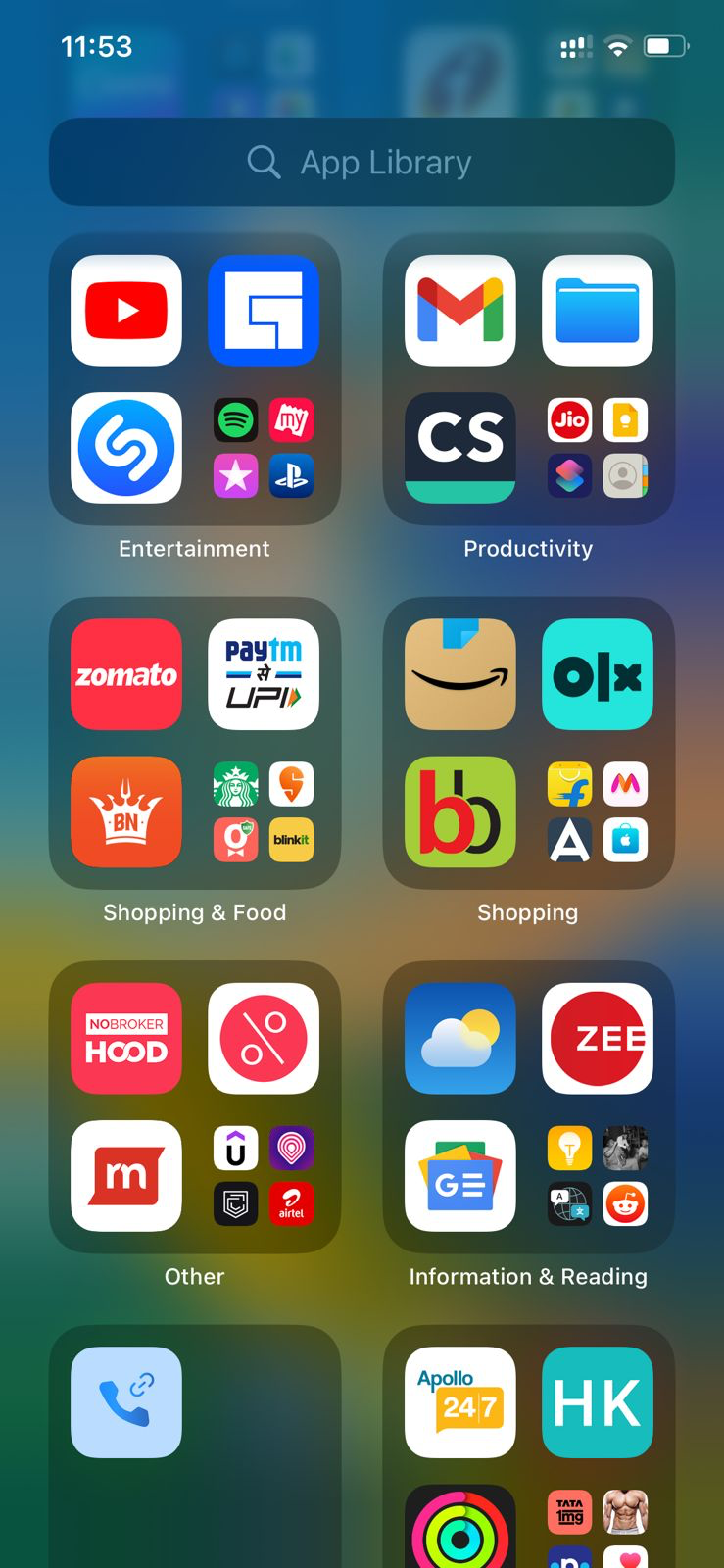Open the Google News app
The height and width of the screenshot is (1568, 724).
click(460, 1176)
